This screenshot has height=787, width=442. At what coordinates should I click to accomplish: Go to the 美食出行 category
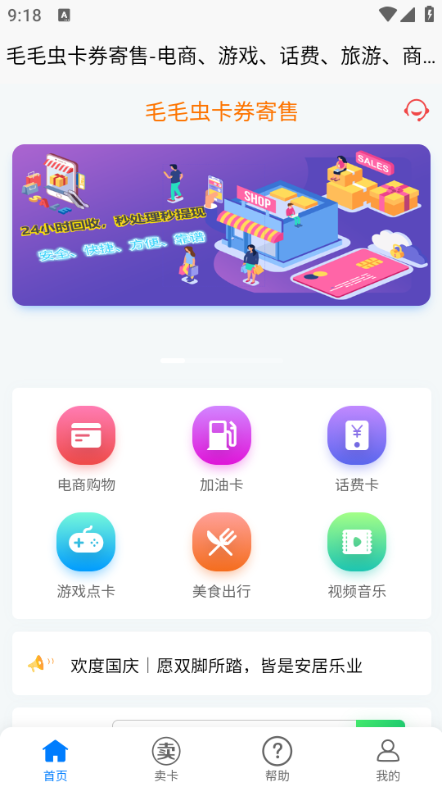pyautogui.click(x=221, y=555)
